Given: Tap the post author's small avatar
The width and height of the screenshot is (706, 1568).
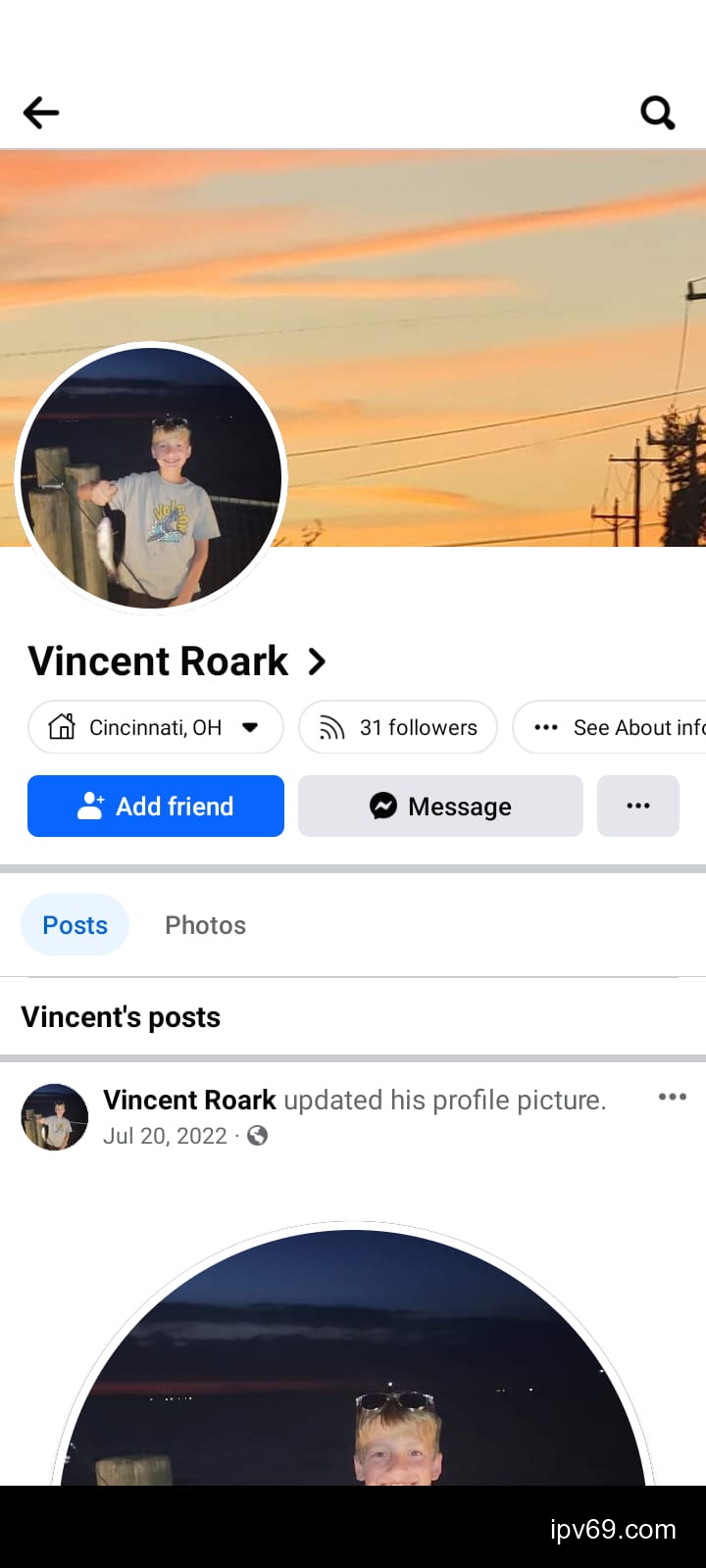Looking at the screenshot, I should pos(55,1117).
